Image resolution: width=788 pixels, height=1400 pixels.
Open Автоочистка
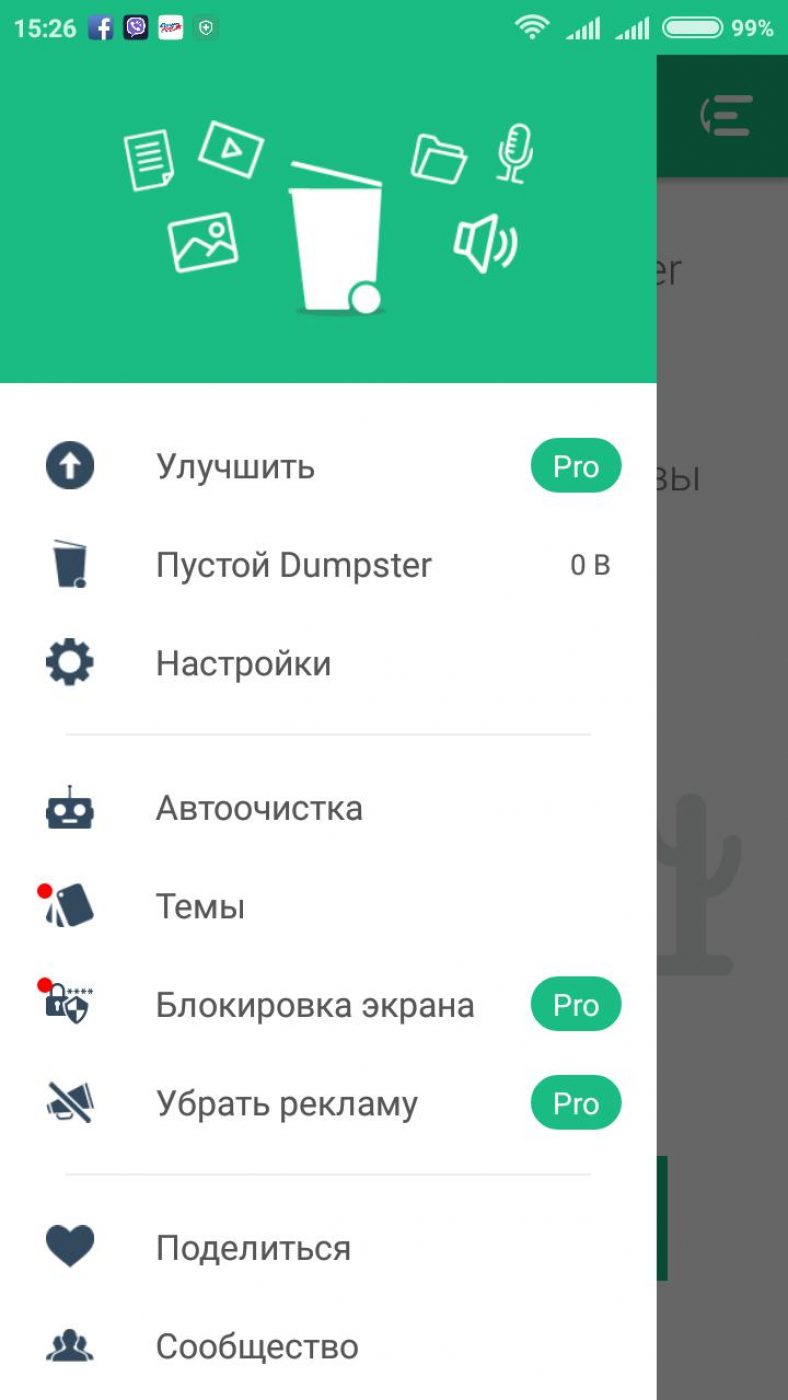pyautogui.click(x=259, y=808)
